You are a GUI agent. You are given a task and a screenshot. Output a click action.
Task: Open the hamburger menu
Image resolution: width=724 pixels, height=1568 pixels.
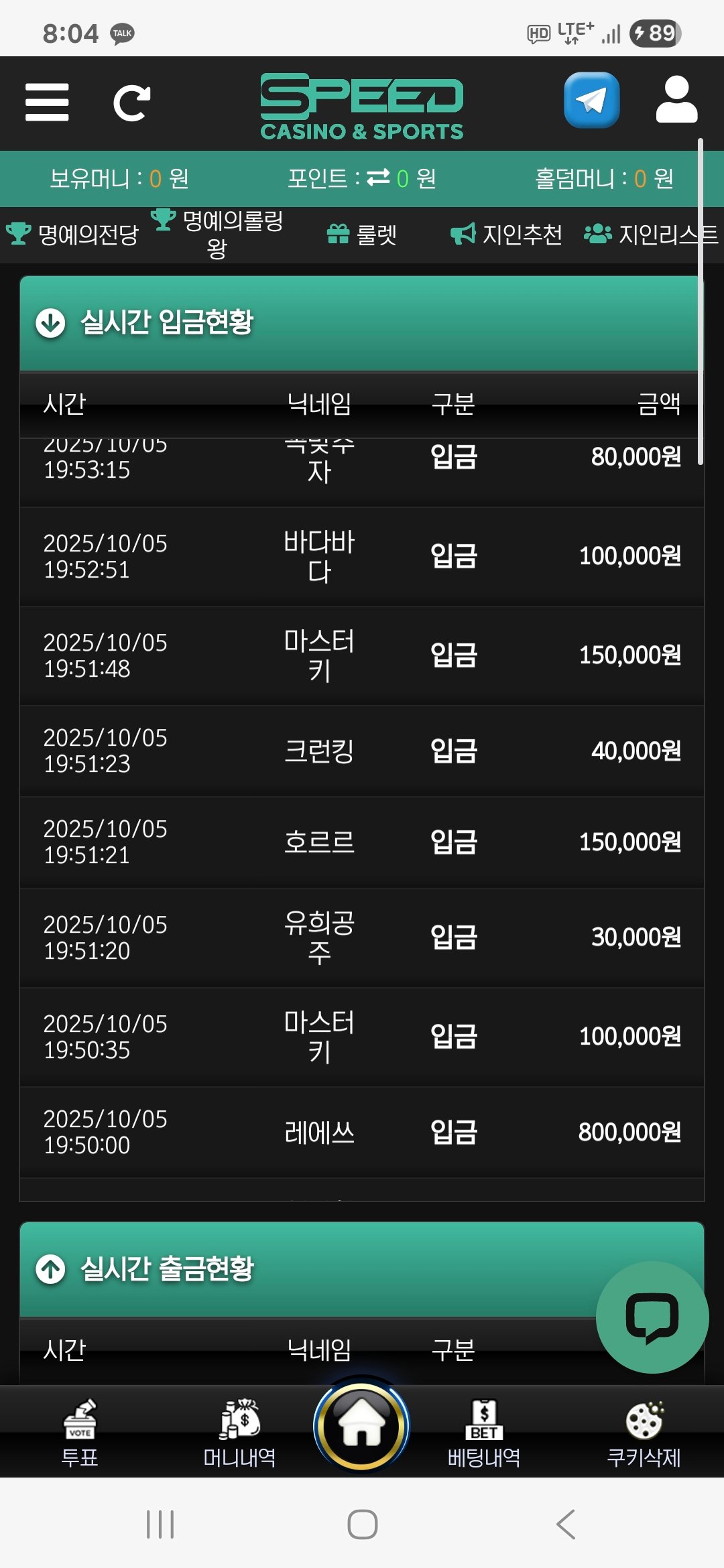(47, 103)
